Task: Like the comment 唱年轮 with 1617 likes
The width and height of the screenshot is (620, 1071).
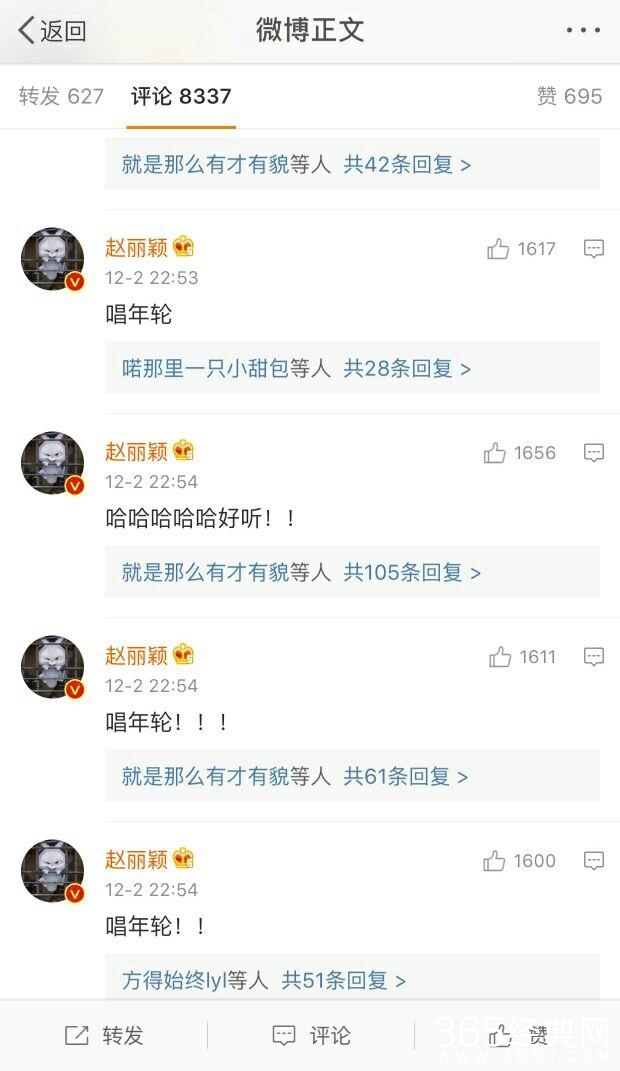Action: pos(498,249)
